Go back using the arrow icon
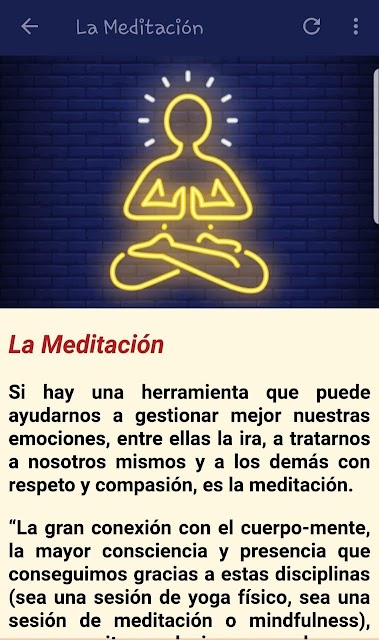Screen dimensions: 379x640 click(x=29, y=27)
